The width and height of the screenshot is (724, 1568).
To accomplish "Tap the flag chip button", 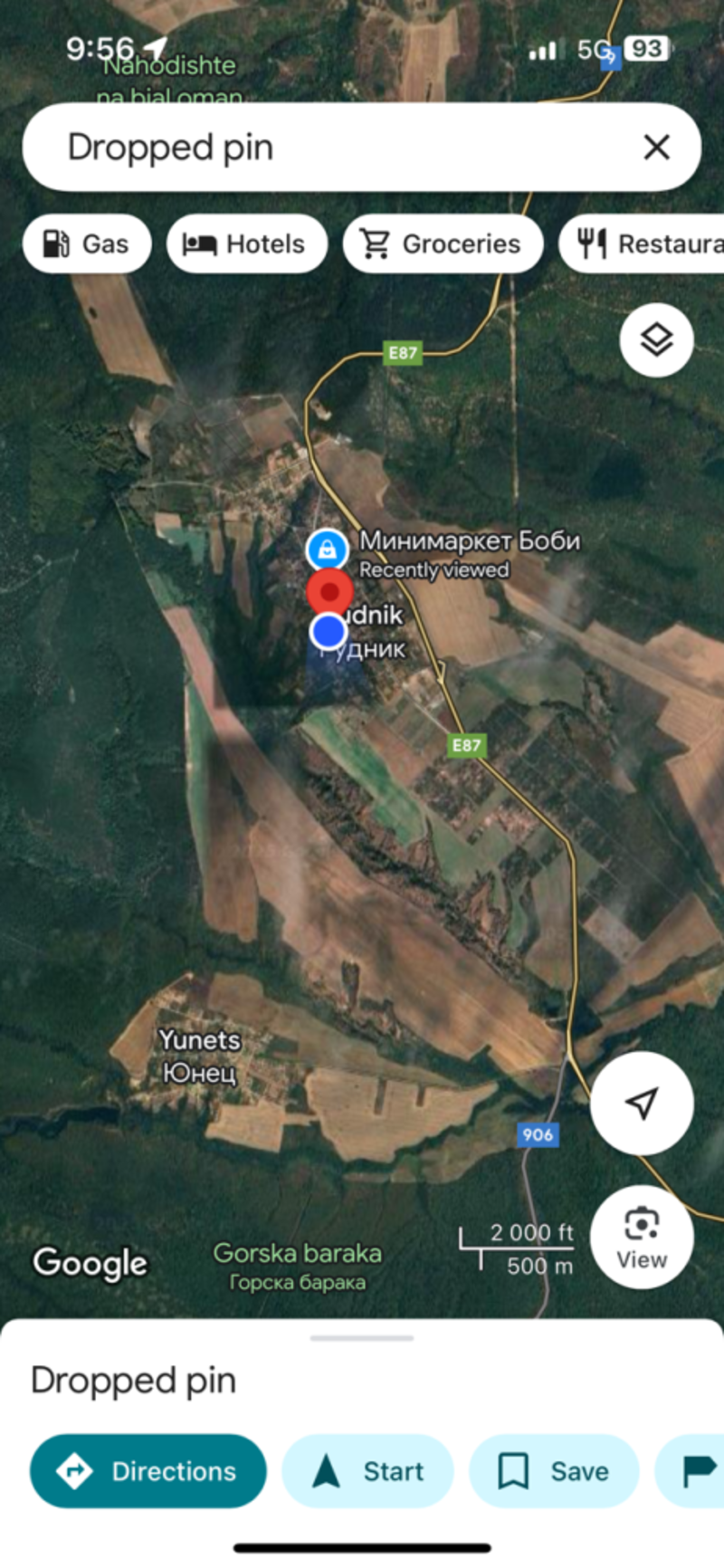I will coord(690,1471).
